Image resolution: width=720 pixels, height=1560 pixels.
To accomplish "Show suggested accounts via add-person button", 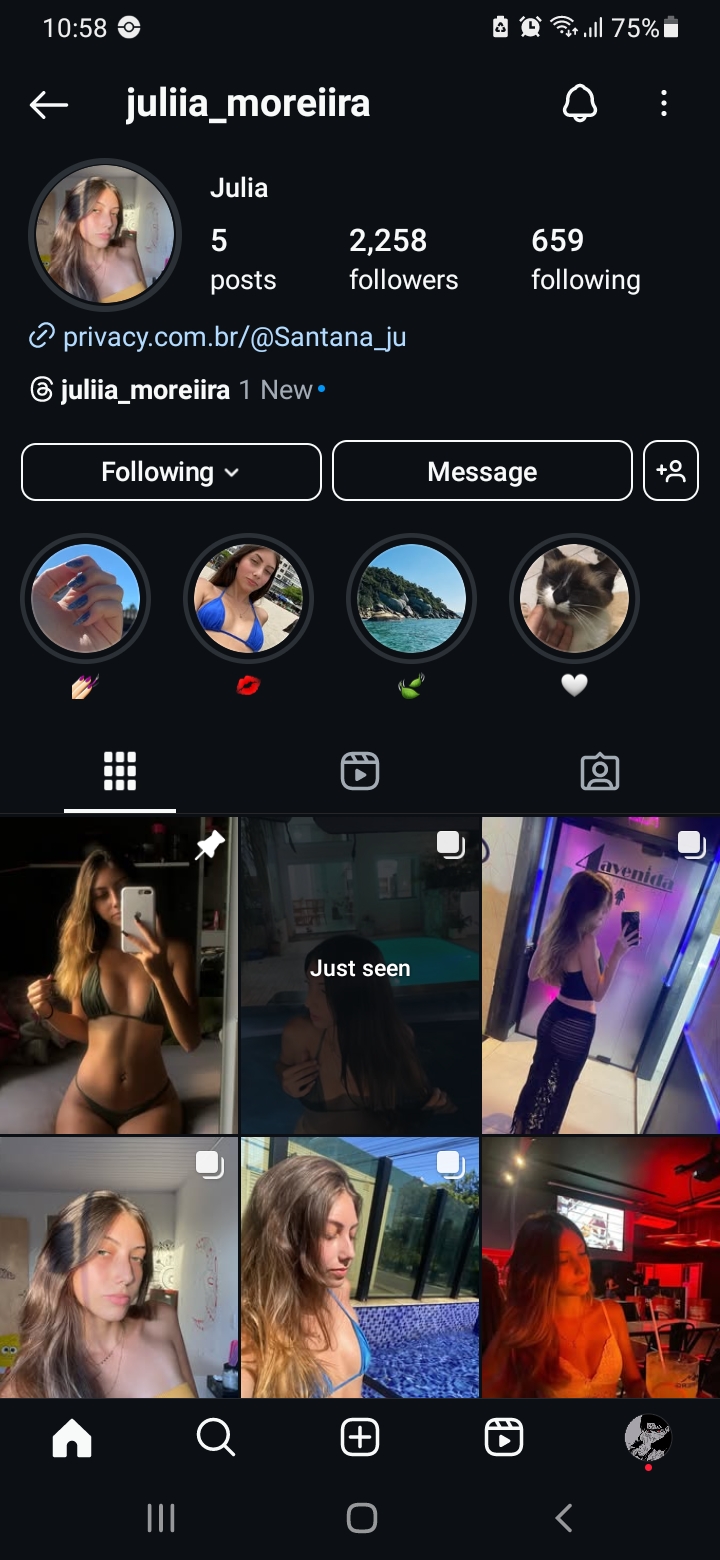I will pyautogui.click(x=671, y=471).
